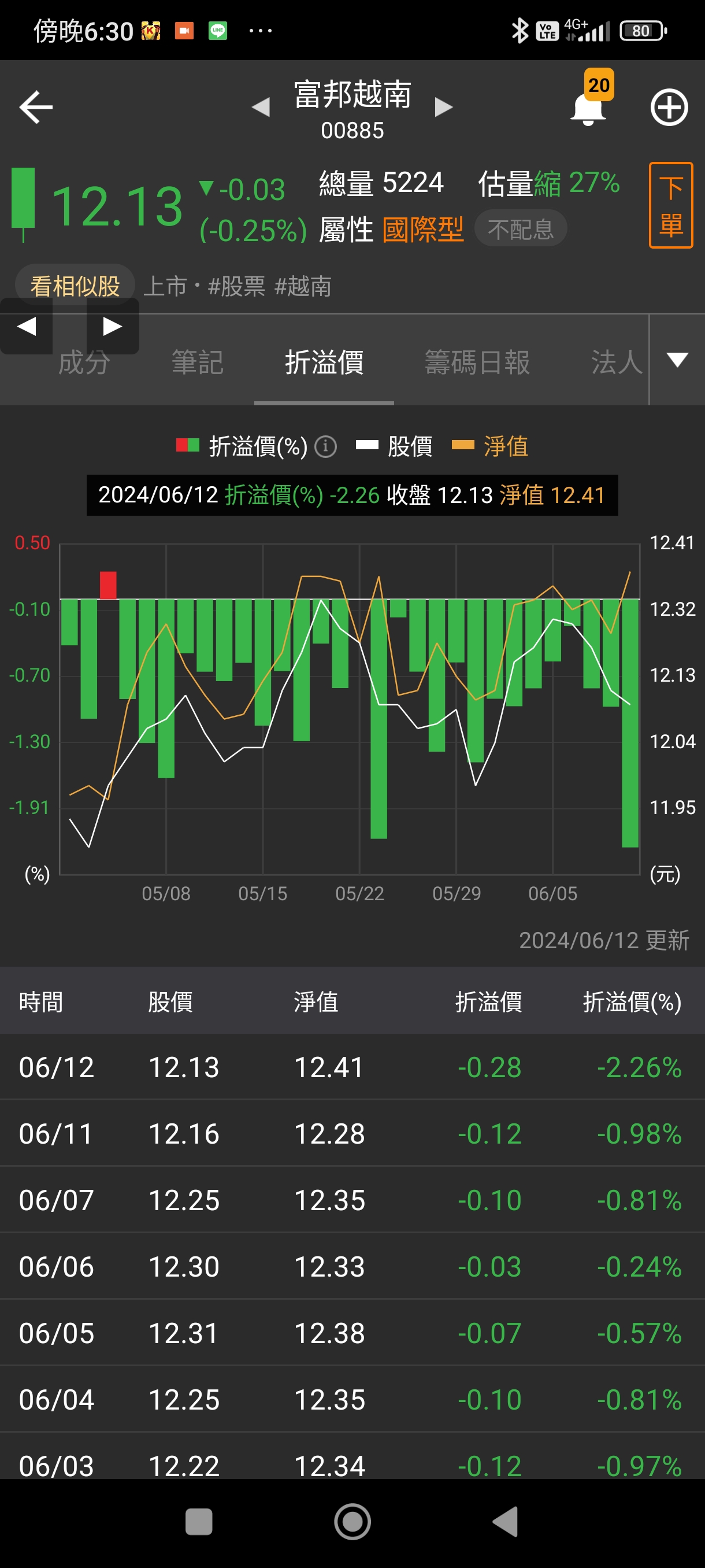Screen dimensions: 705x1568
Task: Open the recent apps square button
Action: click(199, 1522)
